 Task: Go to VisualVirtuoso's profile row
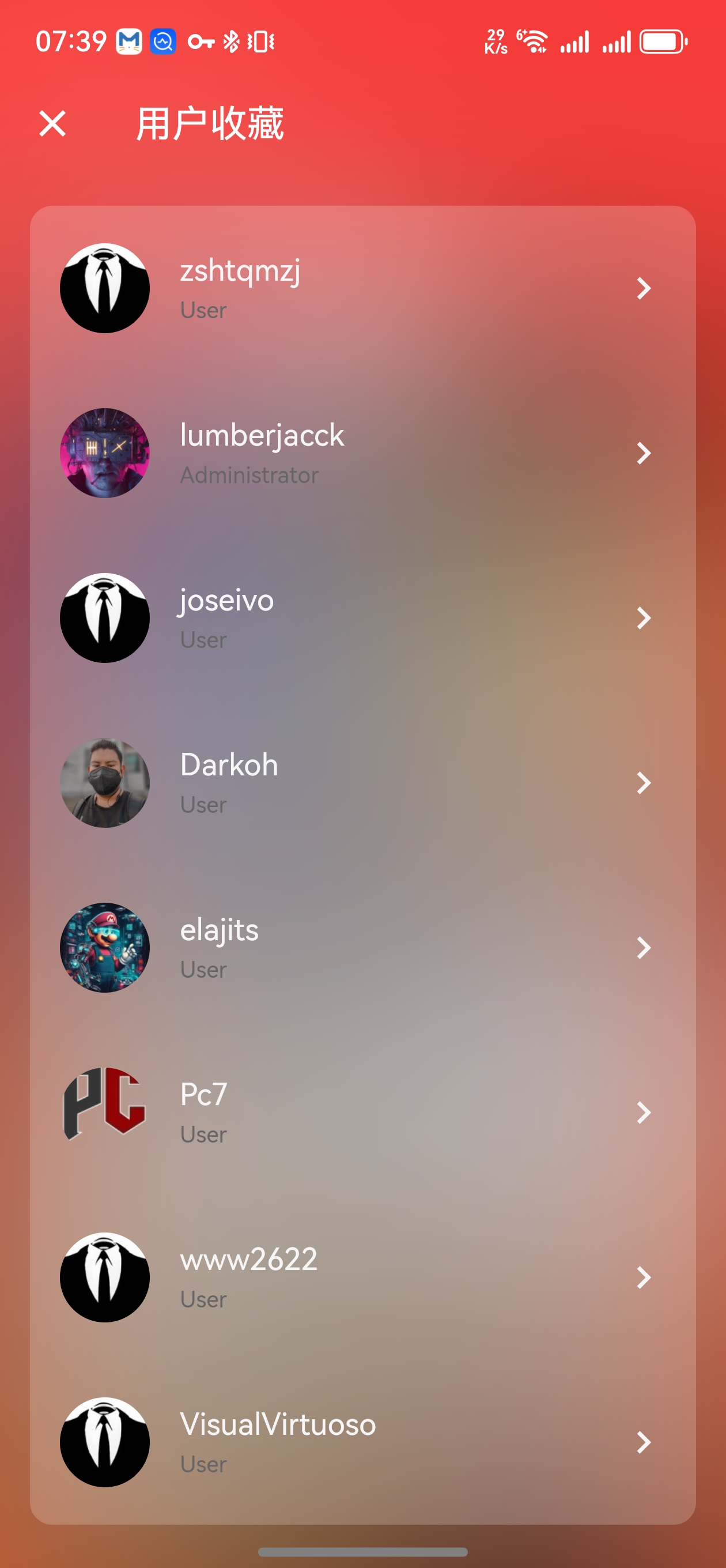tap(362, 1442)
